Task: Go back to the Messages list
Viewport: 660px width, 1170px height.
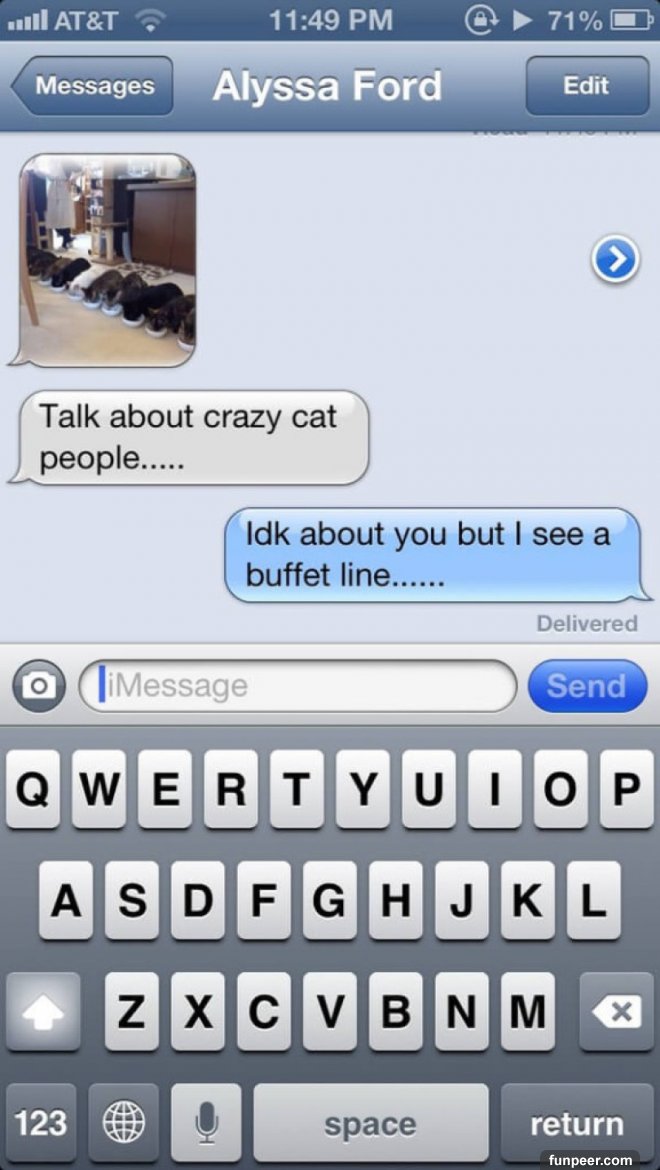Action: [93, 86]
